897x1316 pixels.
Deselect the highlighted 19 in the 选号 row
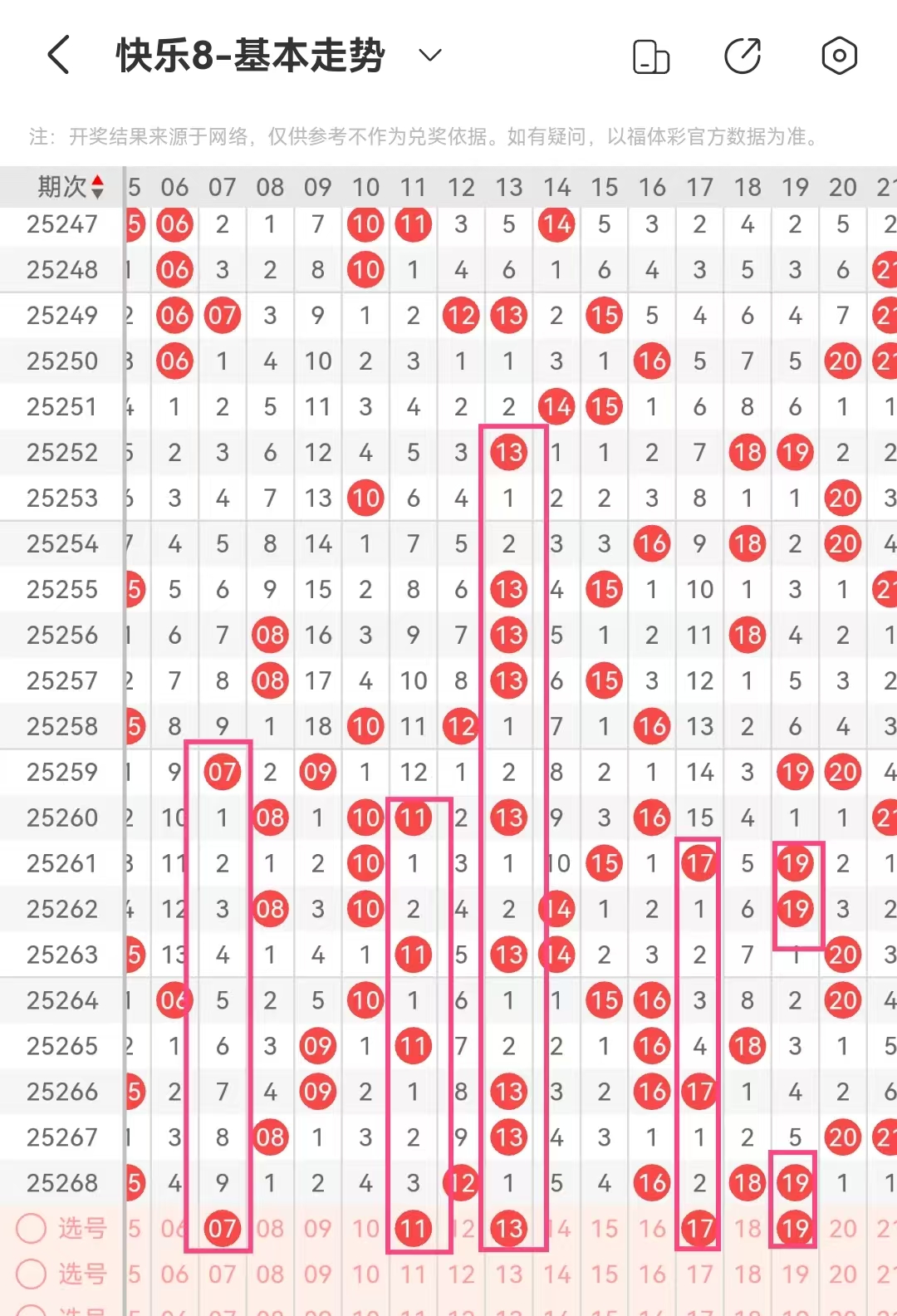(795, 1228)
